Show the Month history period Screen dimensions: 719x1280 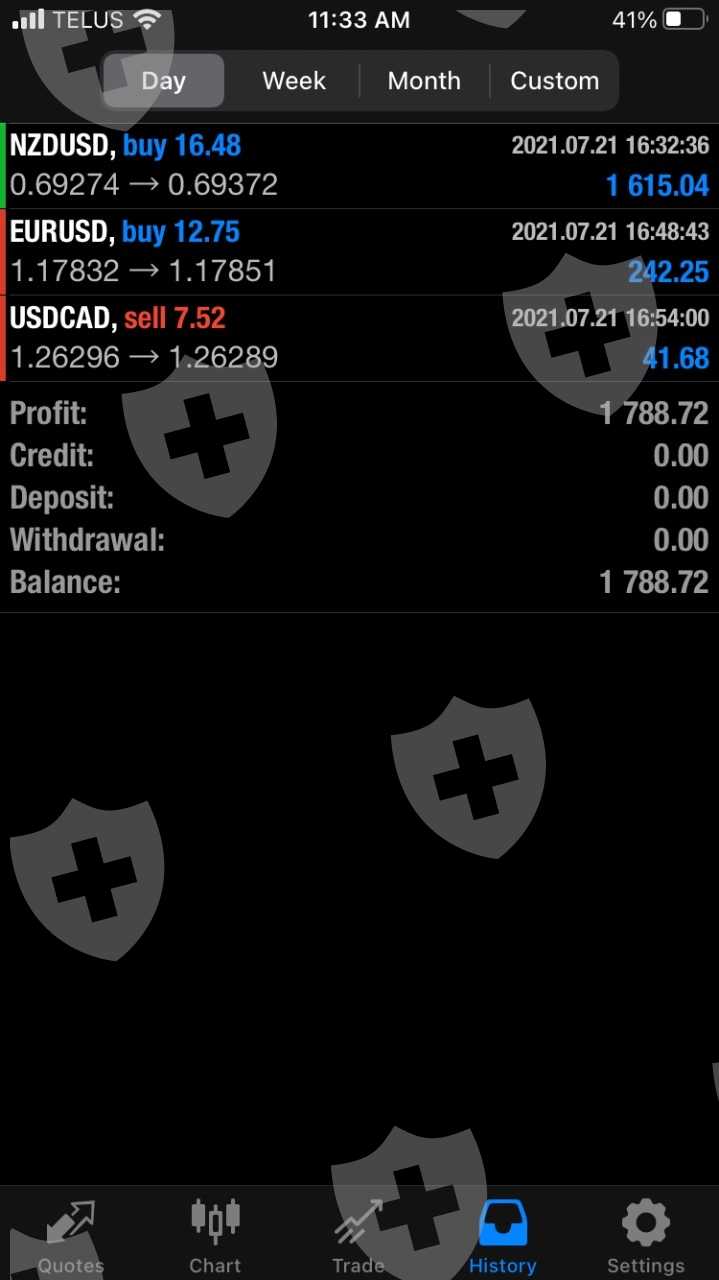[424, 81]
